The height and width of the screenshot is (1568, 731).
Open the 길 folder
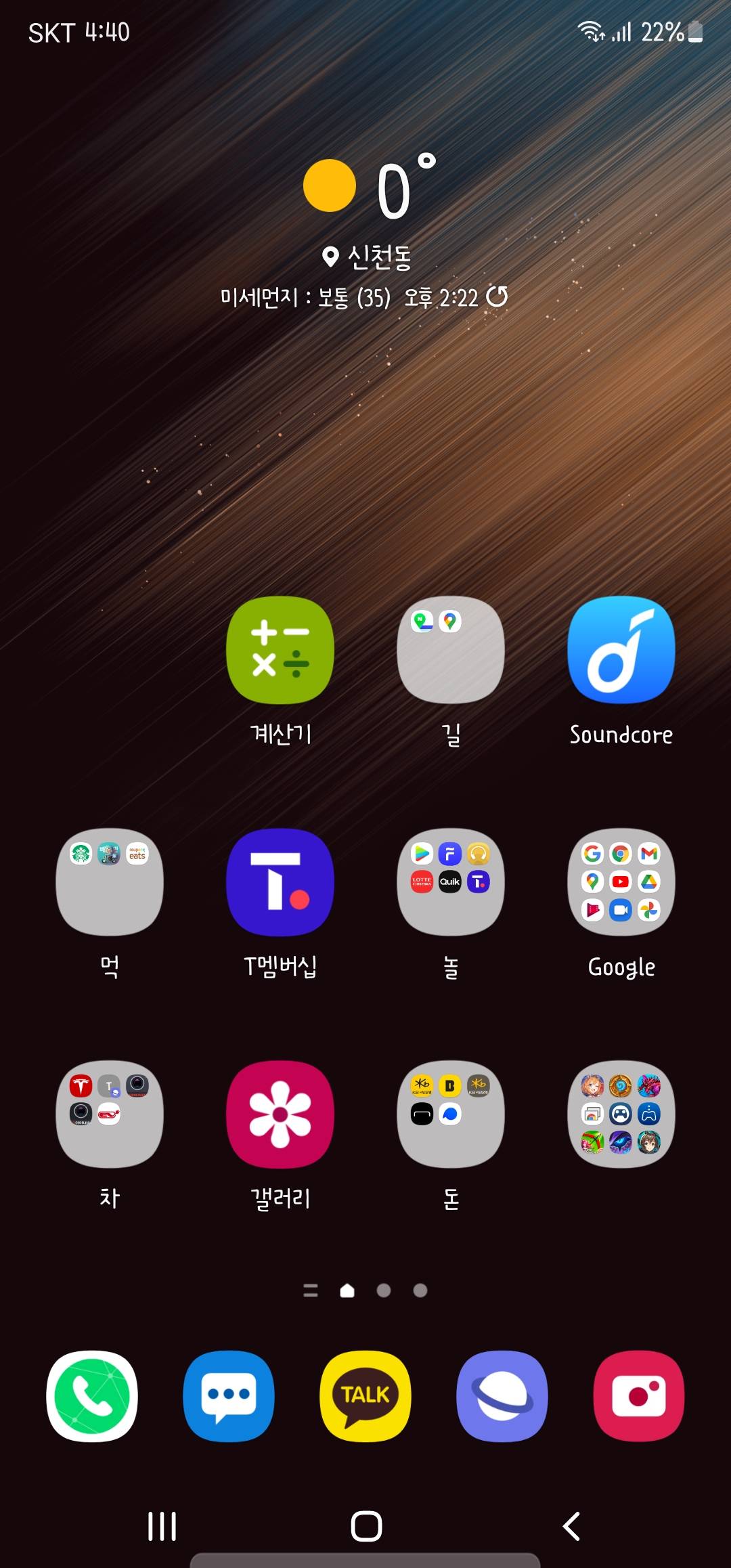450,650
